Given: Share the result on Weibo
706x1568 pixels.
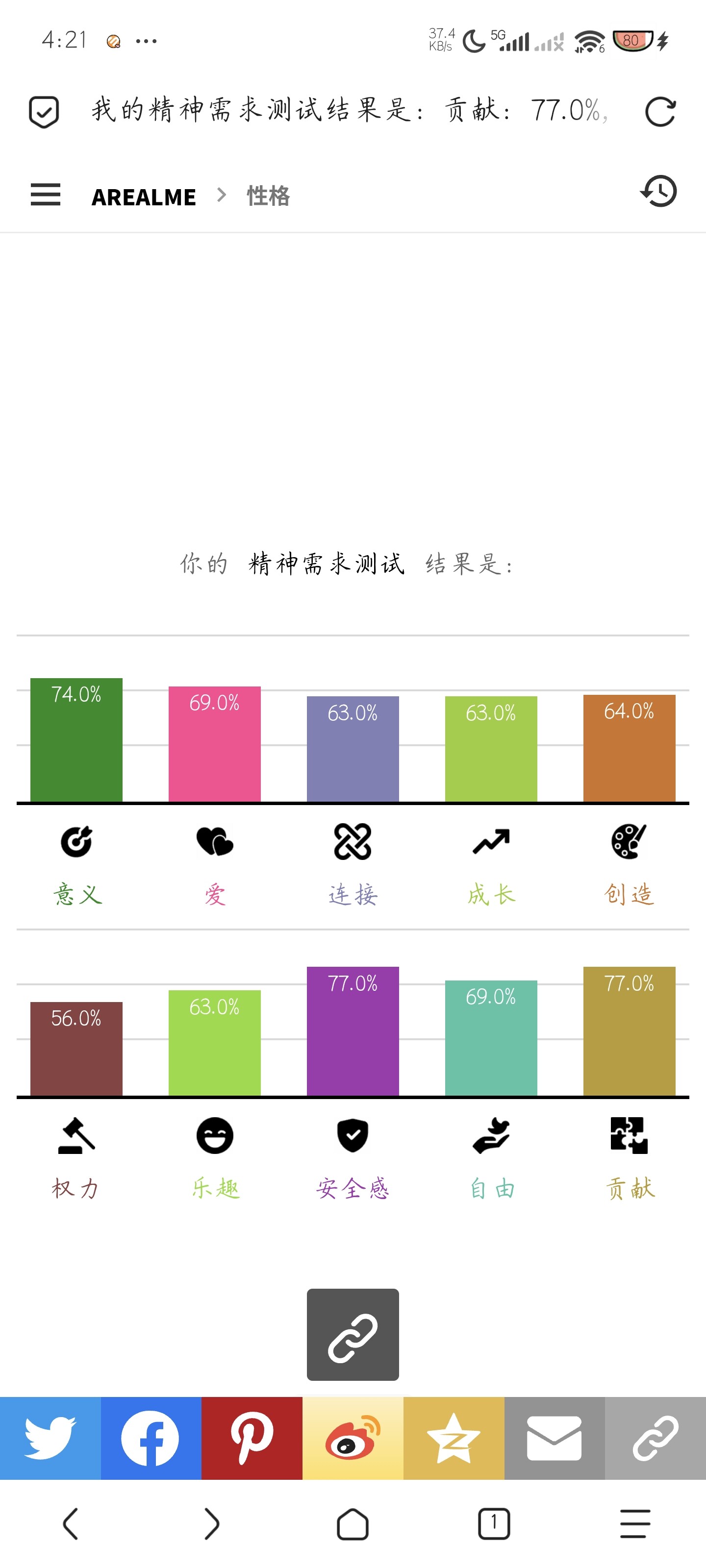Looking at the screenshot, I should pos(353,1438).
